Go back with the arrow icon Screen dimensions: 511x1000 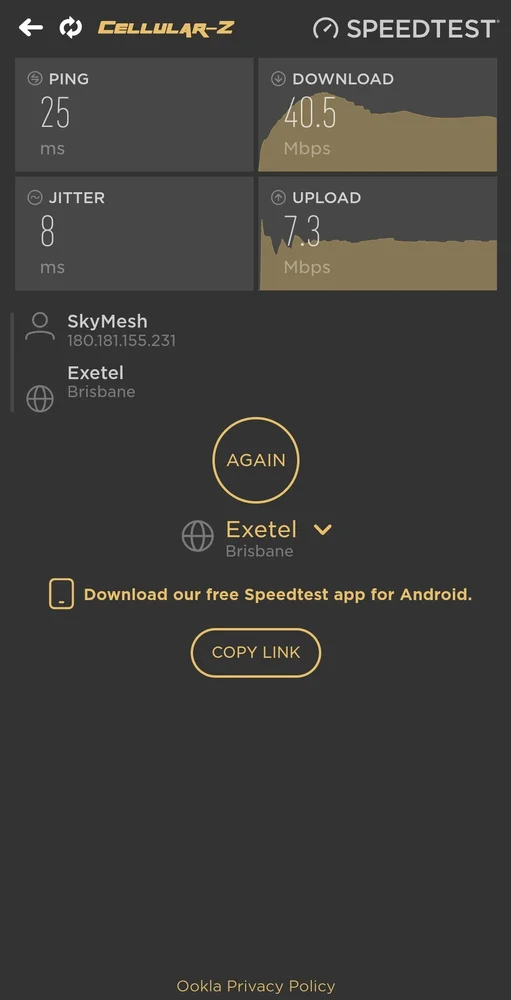[x=31, y=27]
